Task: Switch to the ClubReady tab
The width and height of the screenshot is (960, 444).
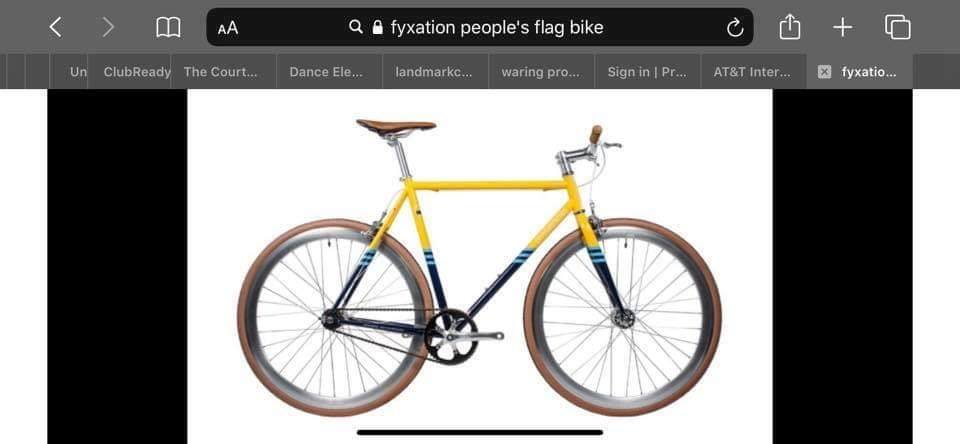Action: tap(137, 72)
